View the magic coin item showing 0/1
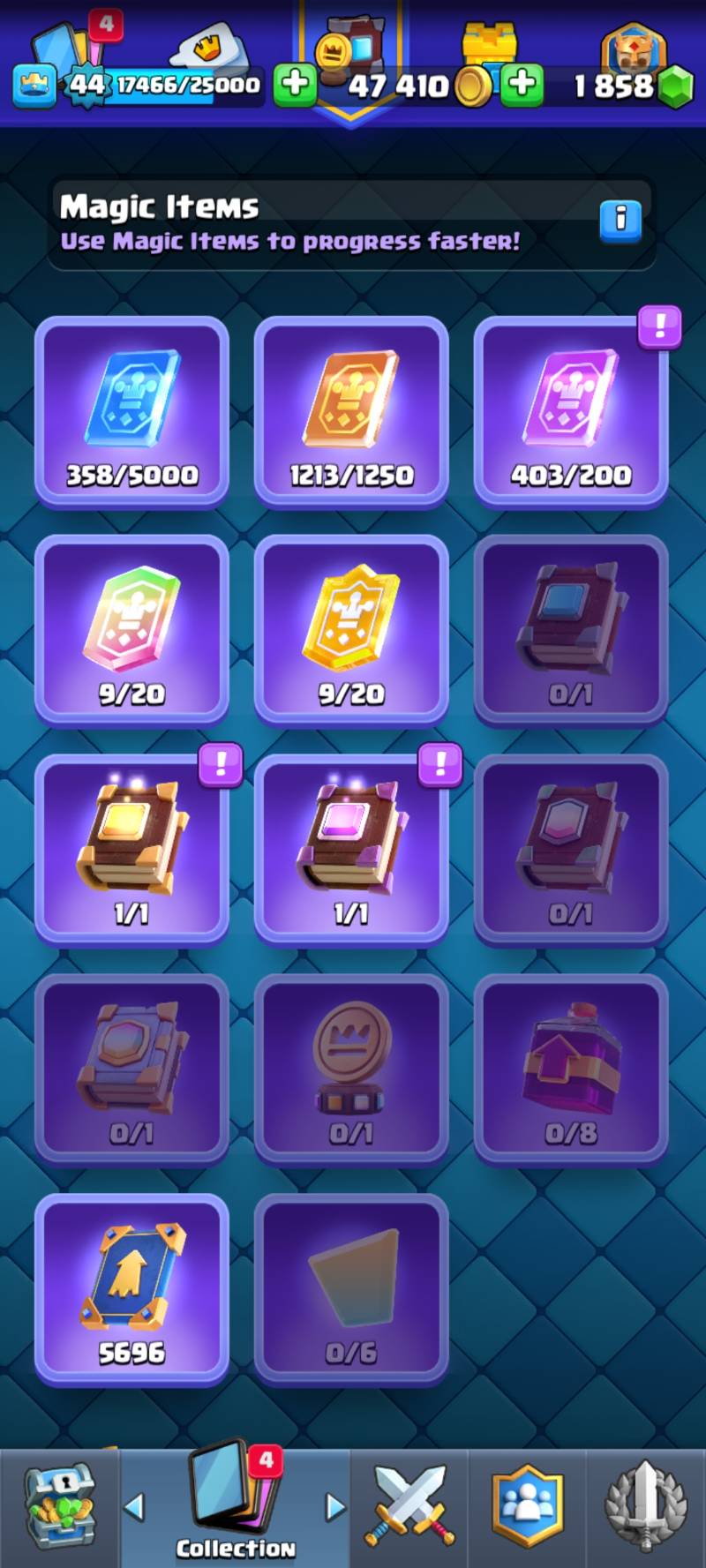The width and height of the screenshot is (706, 1568). tap(351, 1069)
